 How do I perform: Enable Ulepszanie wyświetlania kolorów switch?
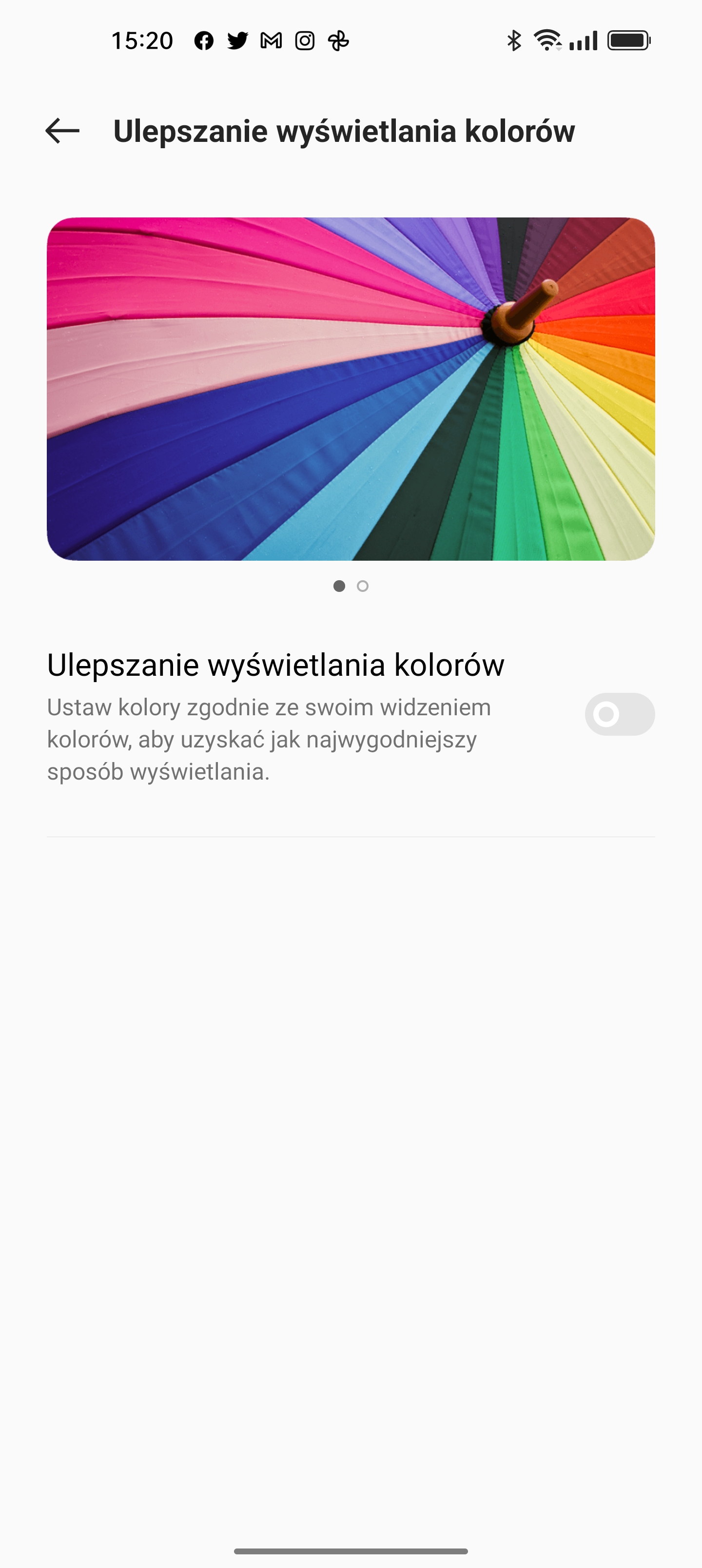point(619,714)
